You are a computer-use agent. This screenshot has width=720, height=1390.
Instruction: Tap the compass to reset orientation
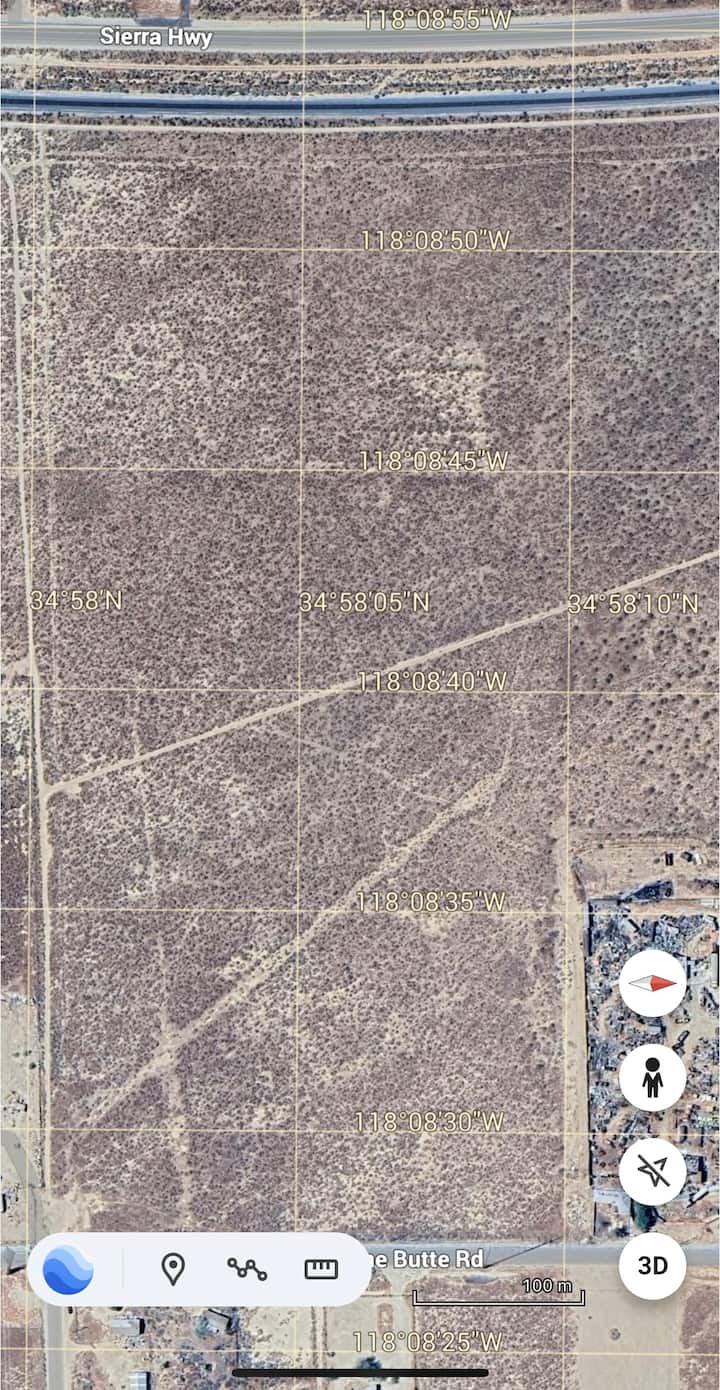click(652, 983)
